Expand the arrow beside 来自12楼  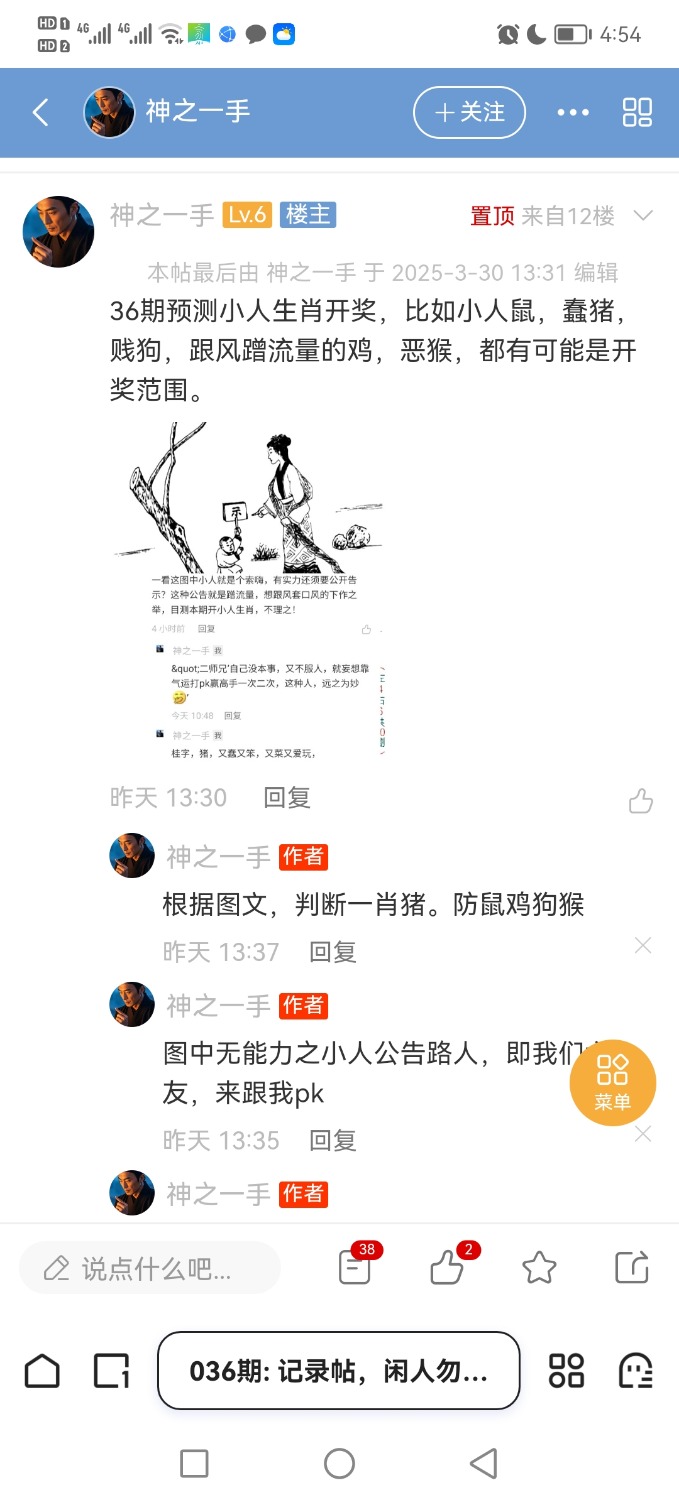coord(643,215)
